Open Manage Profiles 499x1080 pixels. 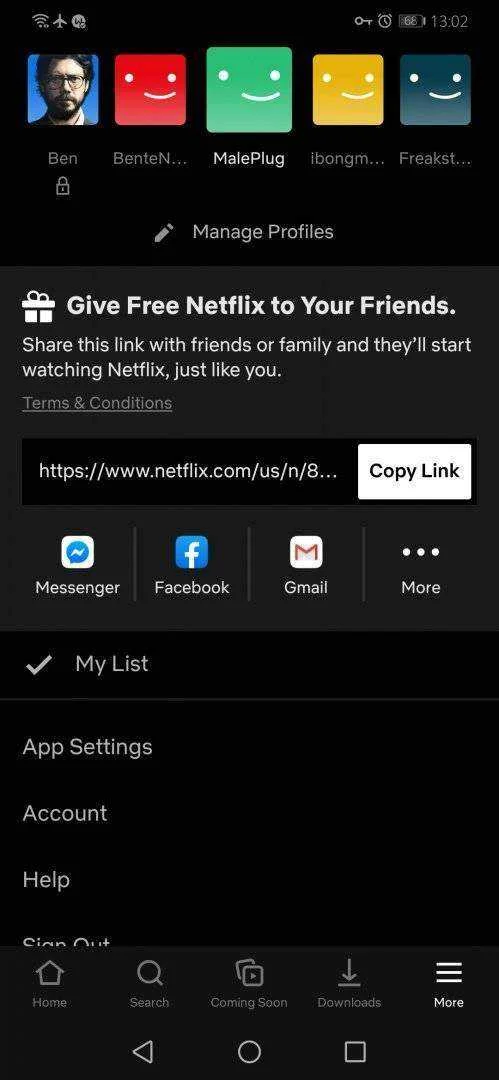245,232
